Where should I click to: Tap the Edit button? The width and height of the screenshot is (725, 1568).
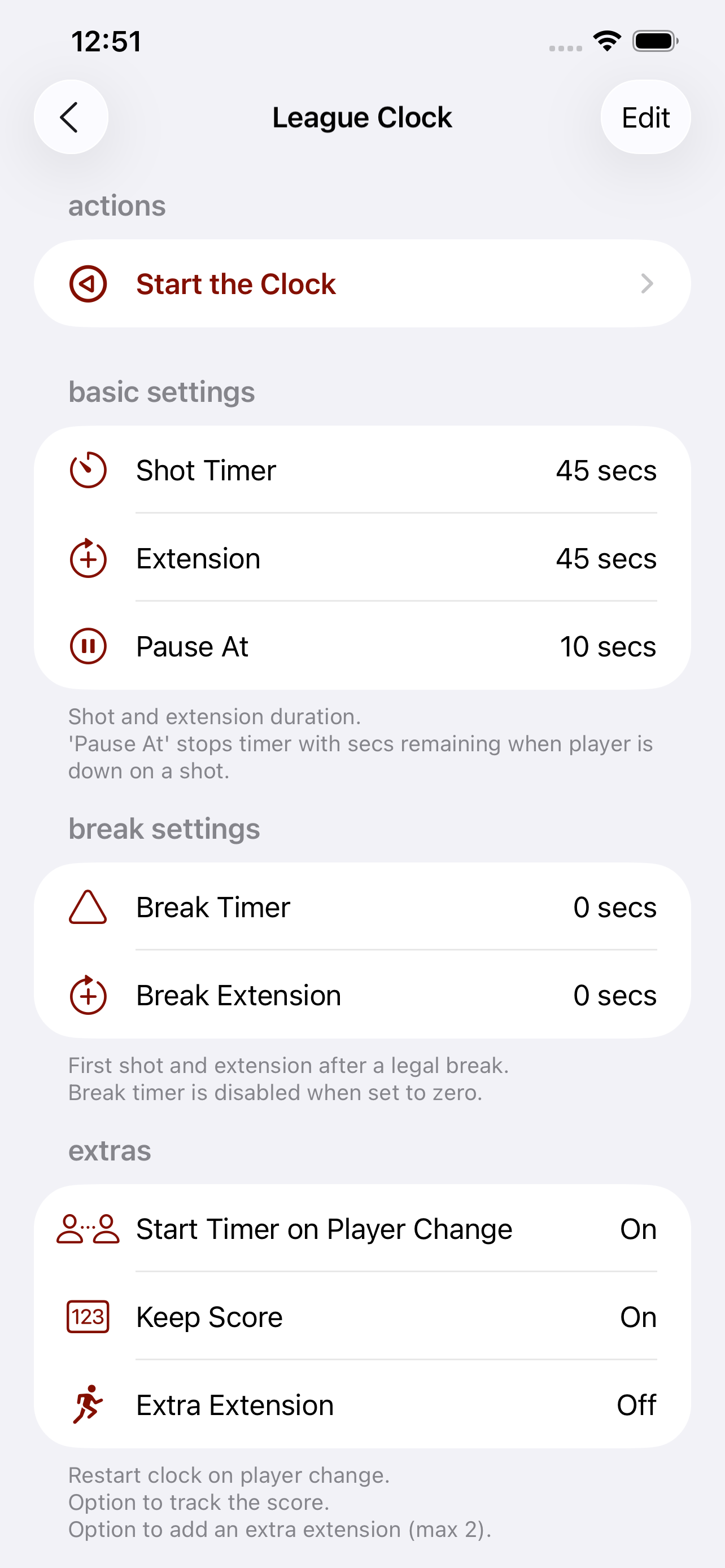[645, 117]
